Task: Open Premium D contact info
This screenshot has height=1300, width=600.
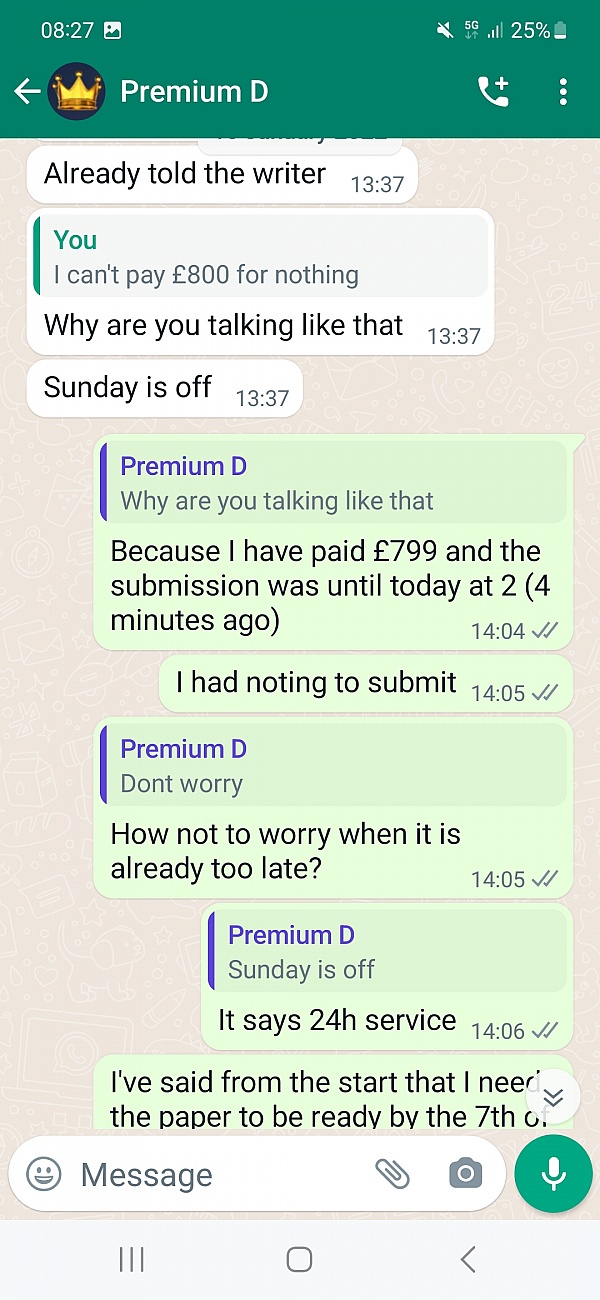Action: click(x=194, y=92)
